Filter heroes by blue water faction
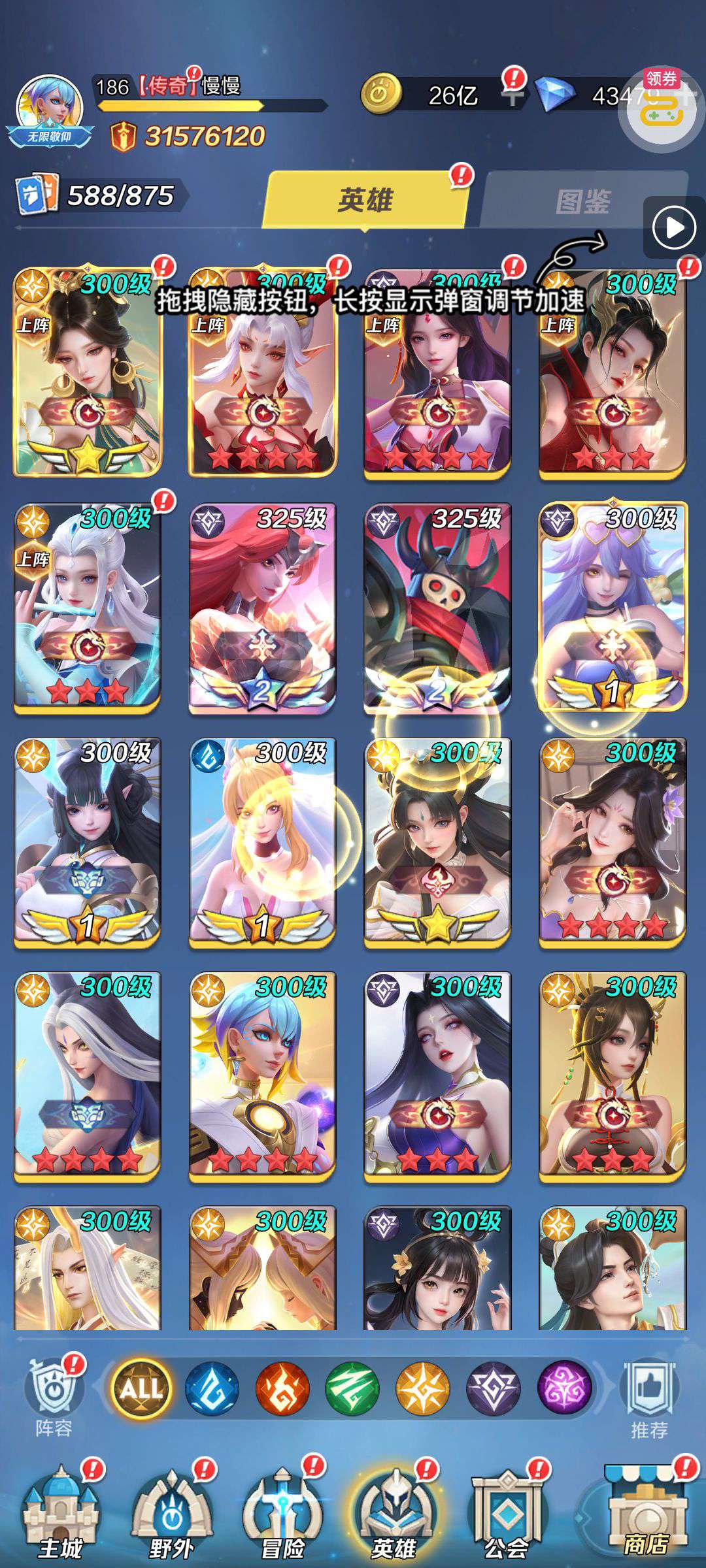This screenshot has width=706, height=1568. (x=211, y=1388)
